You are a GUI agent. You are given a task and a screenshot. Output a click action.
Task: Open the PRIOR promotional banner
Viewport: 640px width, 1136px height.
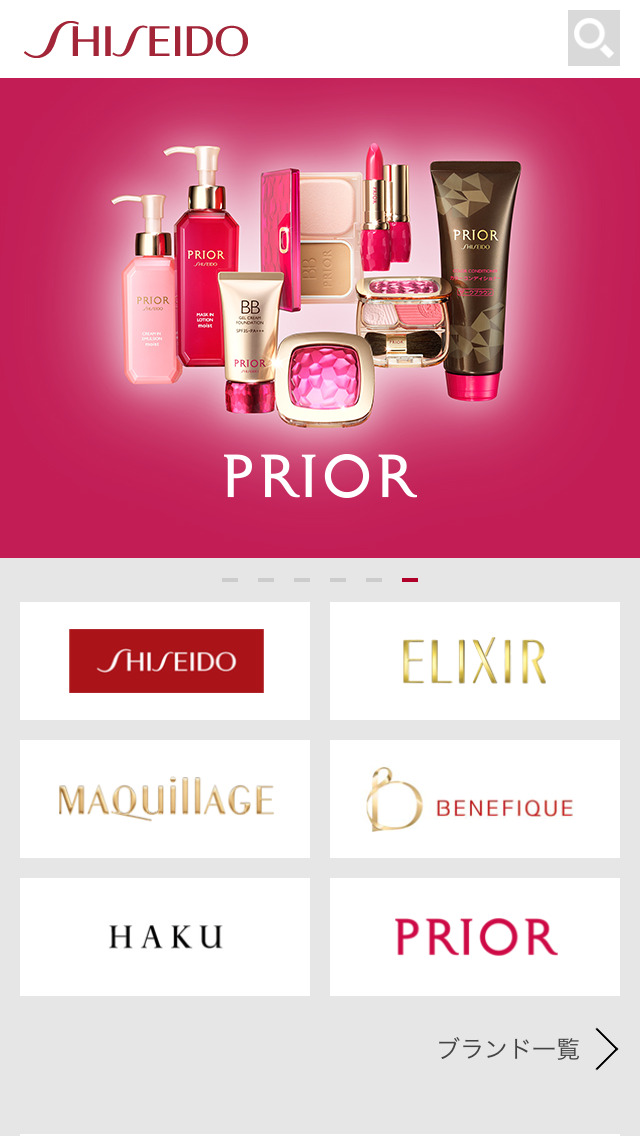coord(320,318)
